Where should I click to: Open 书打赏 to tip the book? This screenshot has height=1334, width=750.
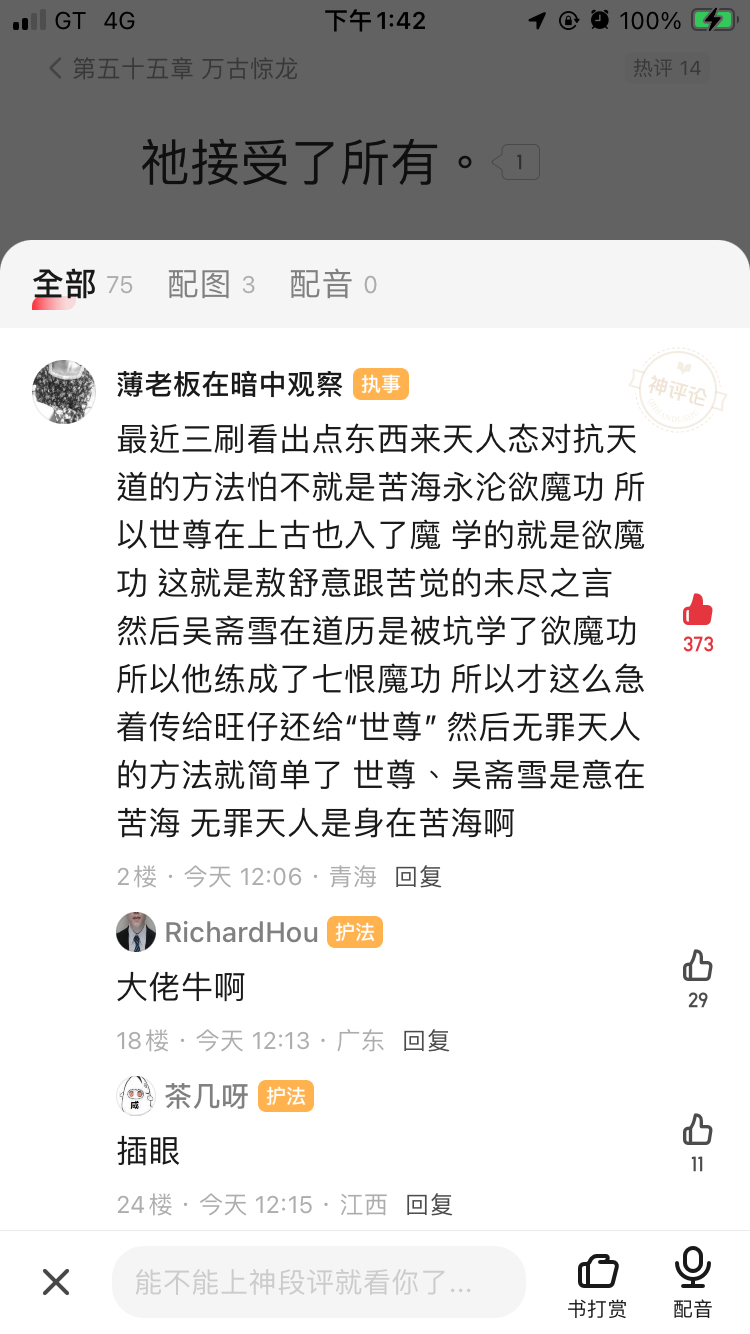597,1284
